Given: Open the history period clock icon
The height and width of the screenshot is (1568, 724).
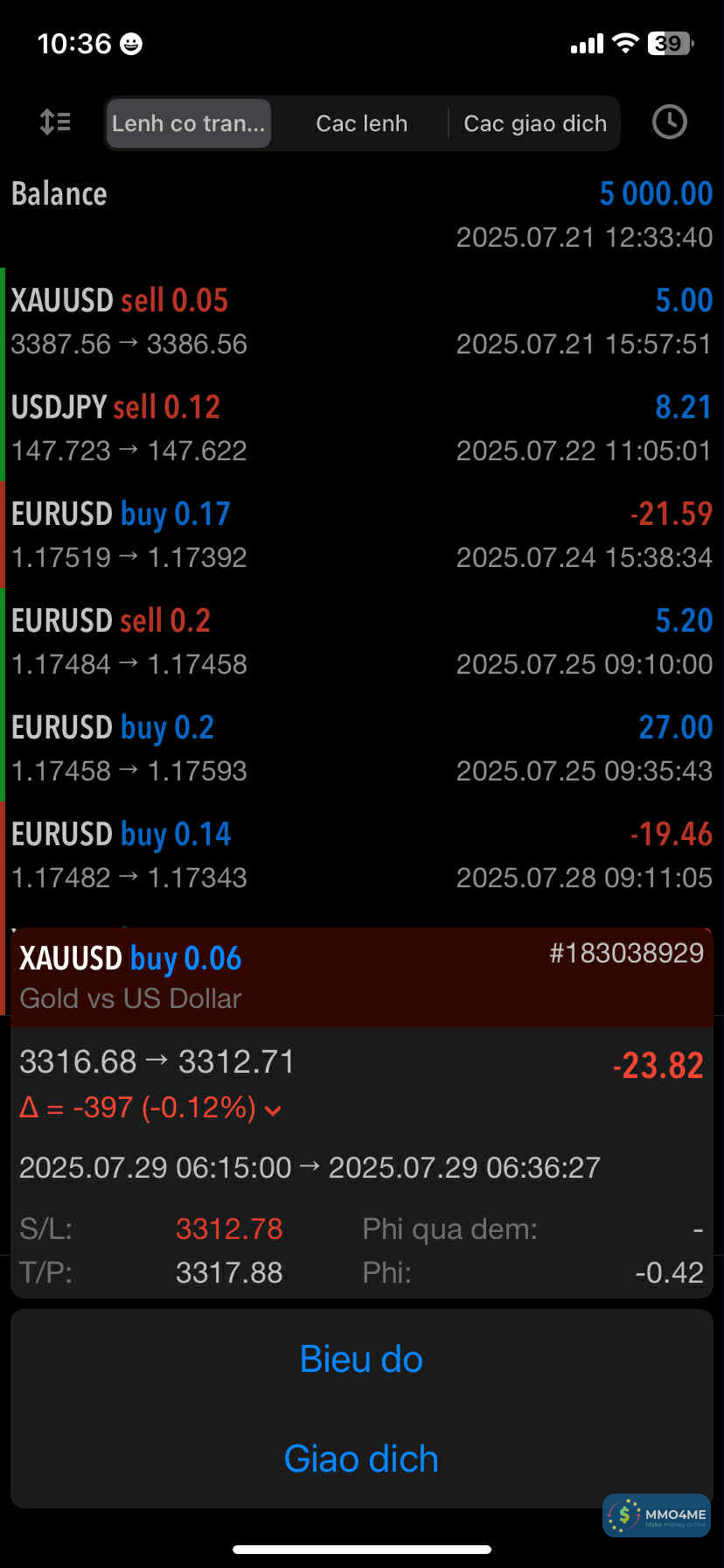Looking at the screenshot, I should pos(669,122).
